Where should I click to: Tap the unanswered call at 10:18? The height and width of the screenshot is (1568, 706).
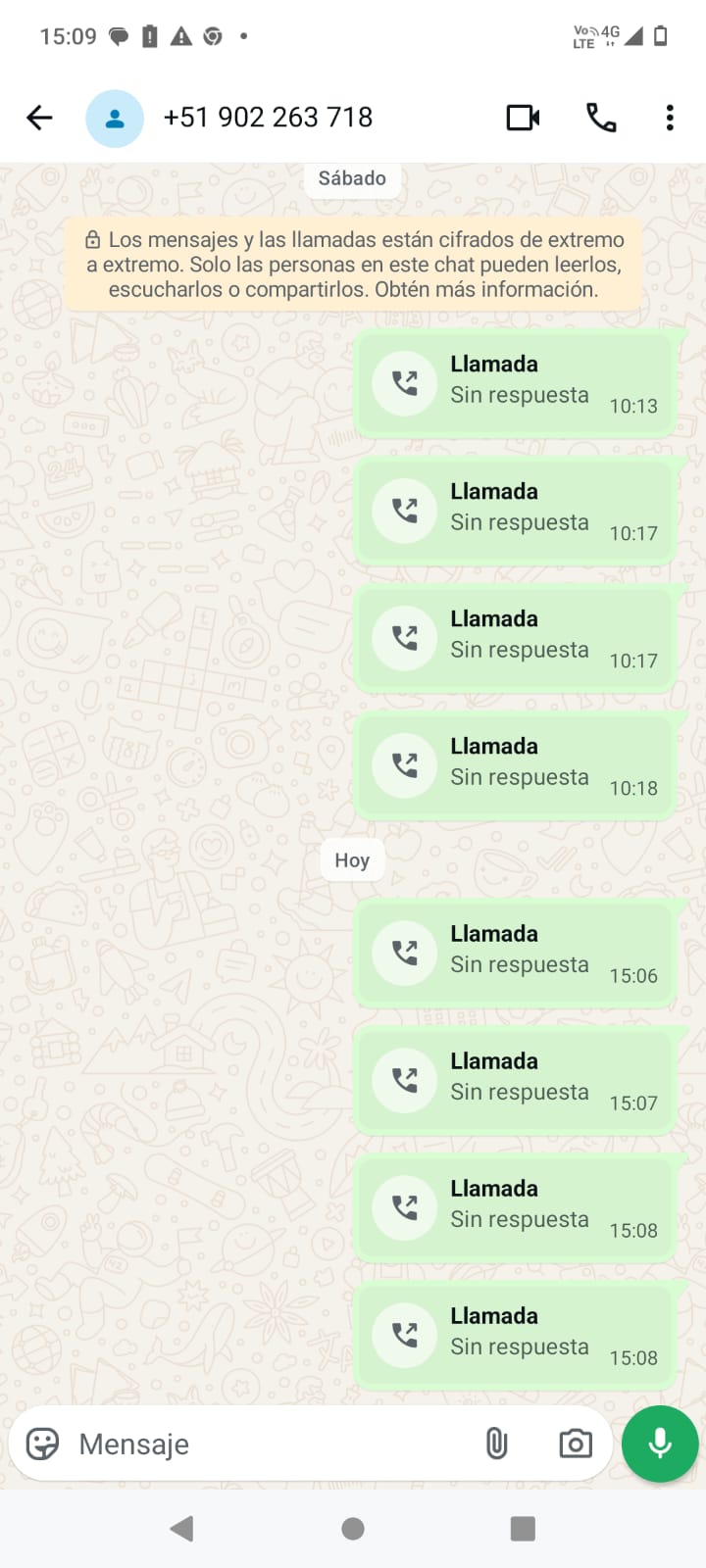(515, 764)
